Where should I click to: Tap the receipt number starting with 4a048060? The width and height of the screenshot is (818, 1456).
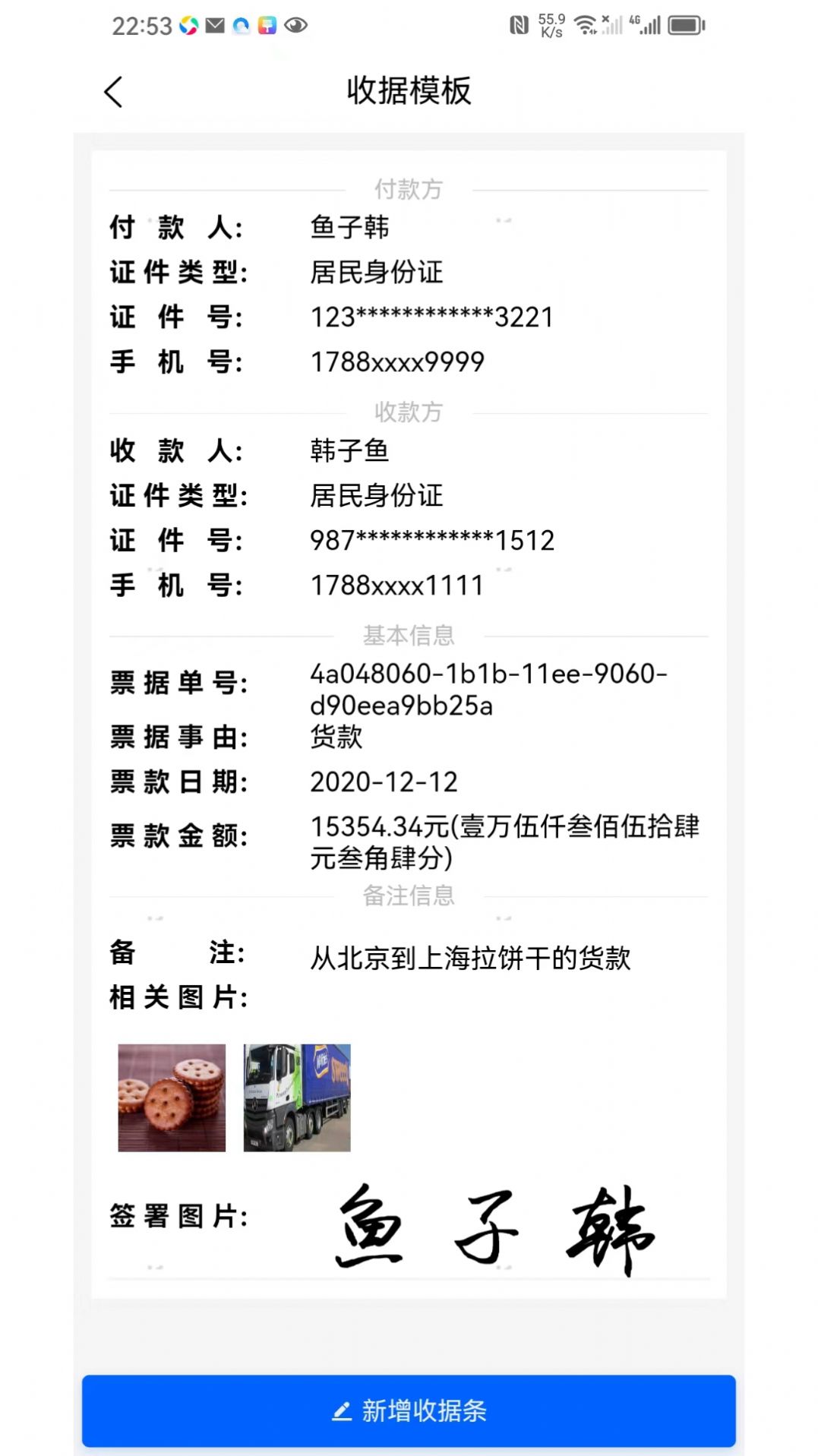490,675
